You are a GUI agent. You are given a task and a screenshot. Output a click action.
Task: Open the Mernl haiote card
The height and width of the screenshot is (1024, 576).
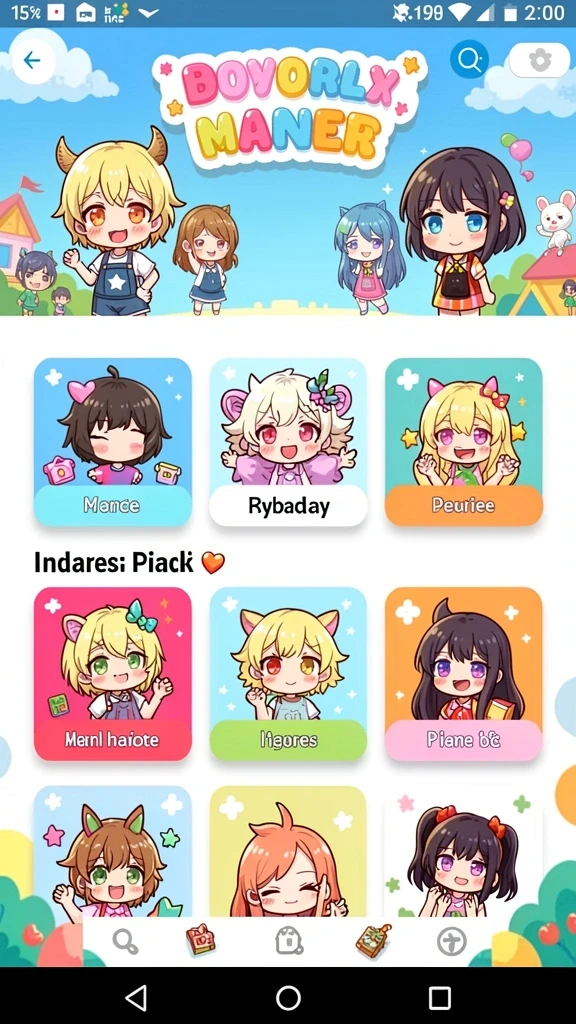tap(112, 673)
